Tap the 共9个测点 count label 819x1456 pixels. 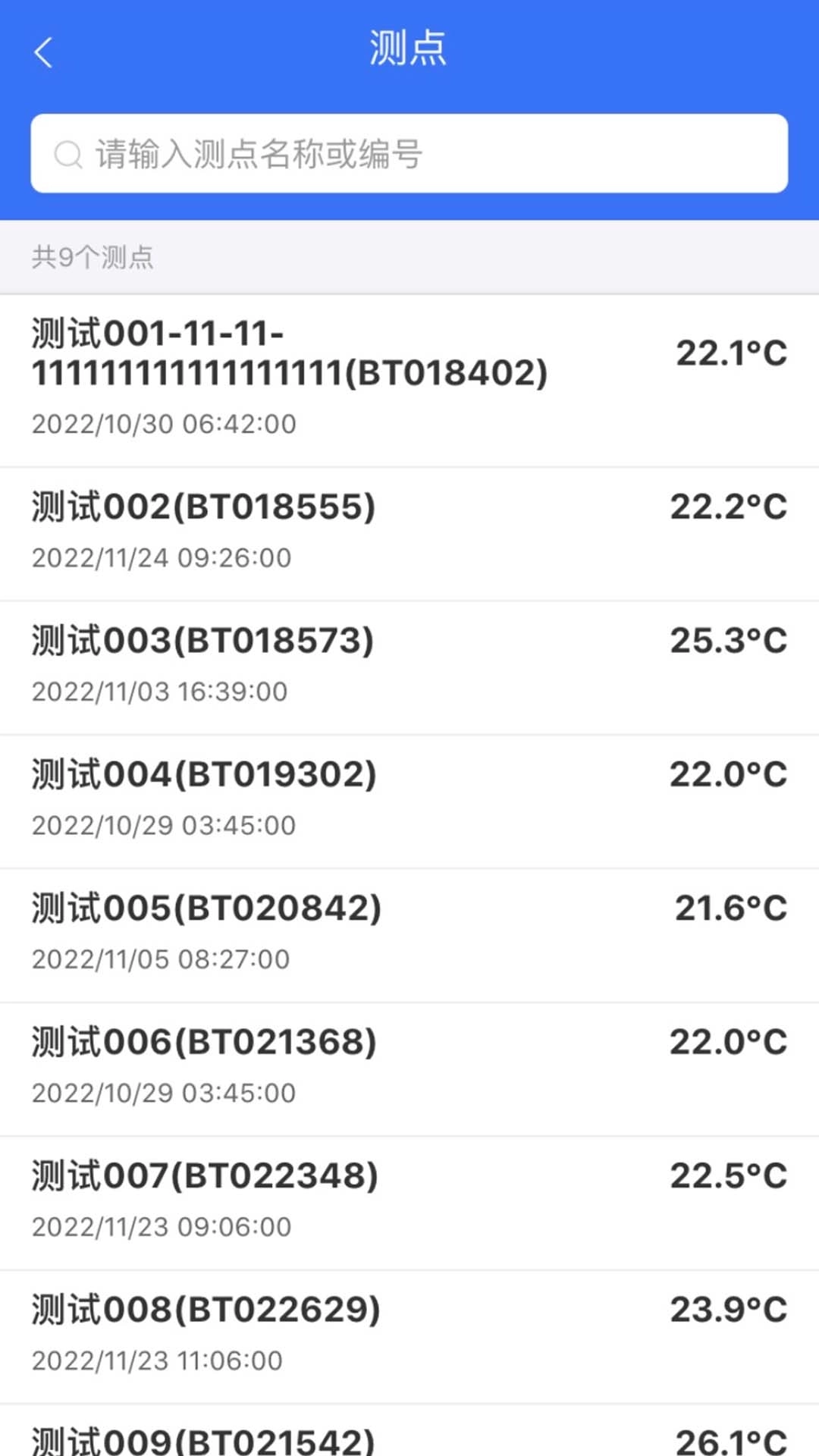tap(93, 259)
